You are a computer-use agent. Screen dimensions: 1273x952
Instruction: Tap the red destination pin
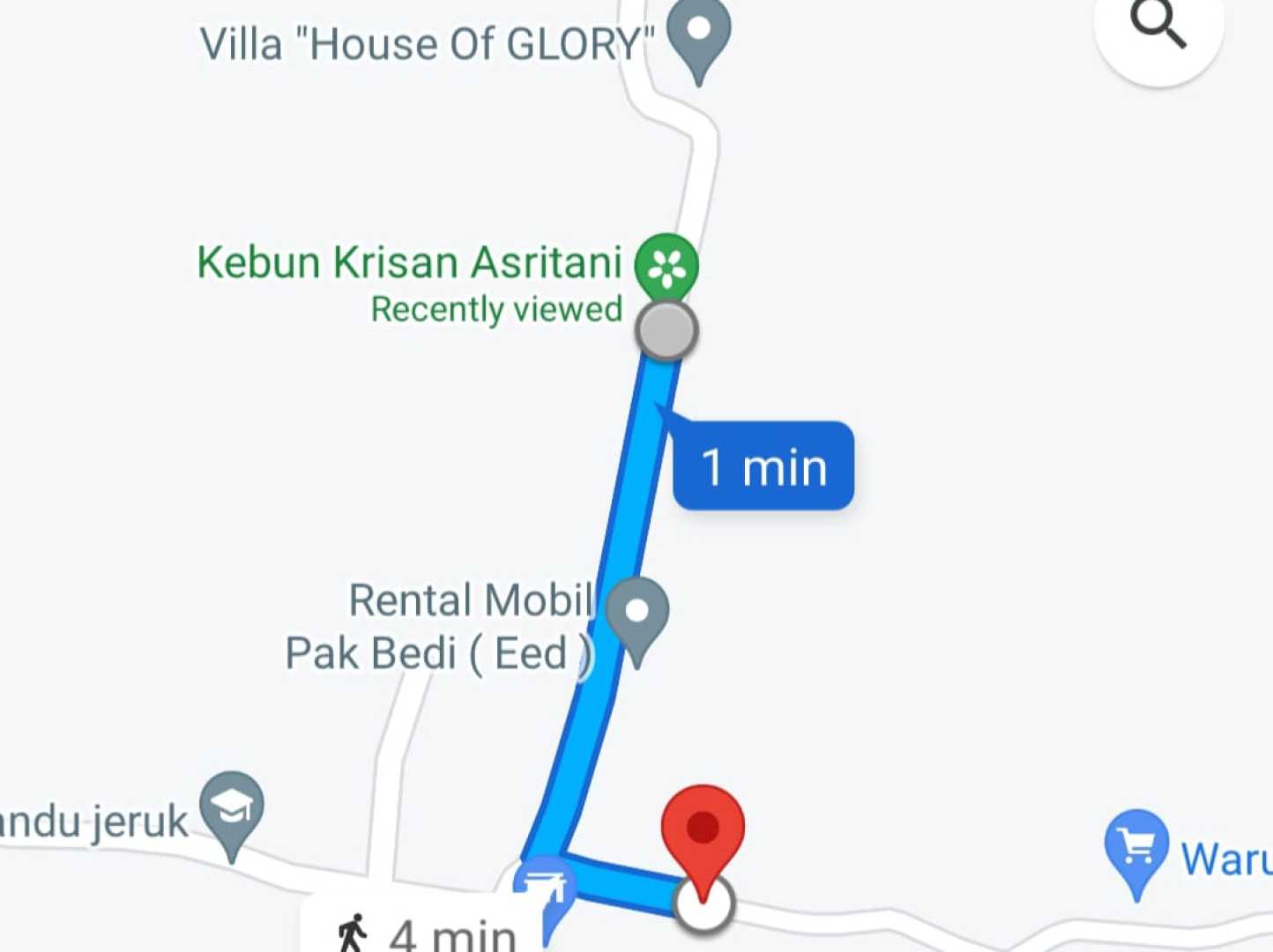pos(703,830)
